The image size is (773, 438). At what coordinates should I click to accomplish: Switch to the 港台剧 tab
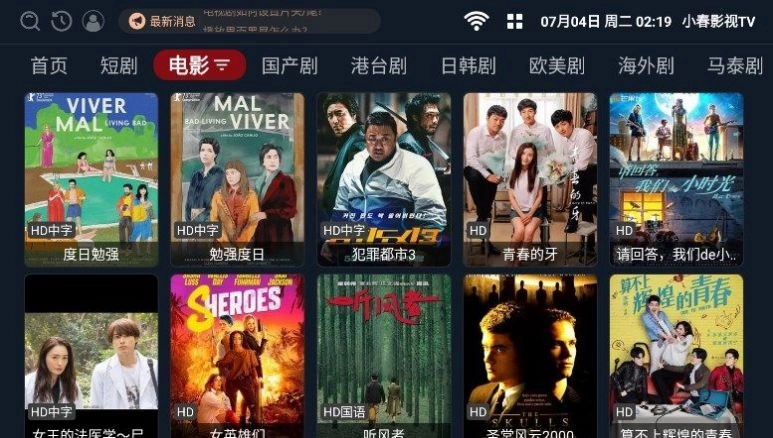[x=378, y=66]
